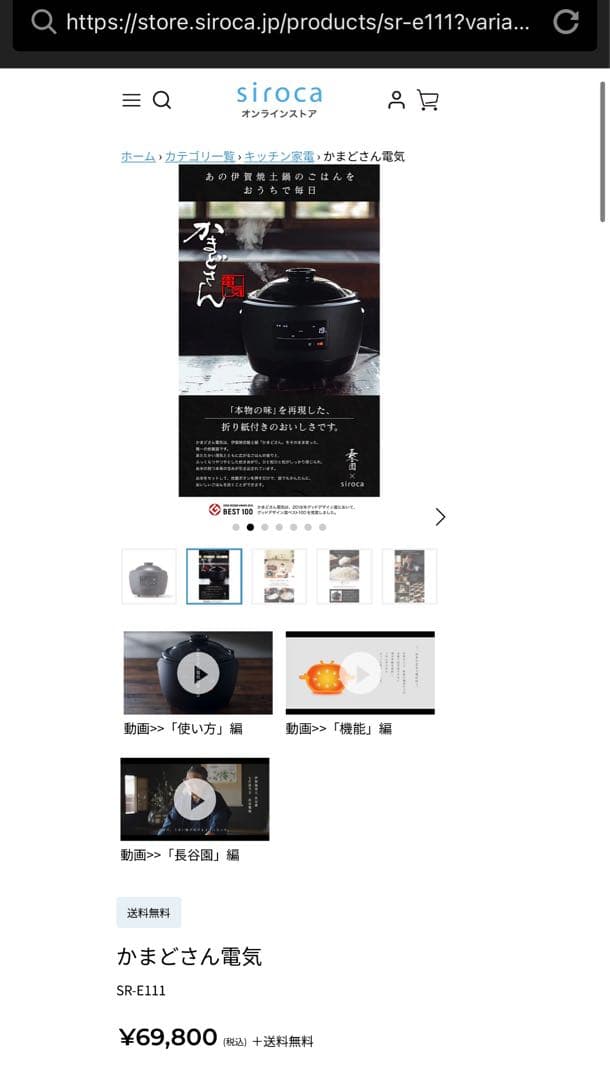Open the site search icon
610x1080 pixels.
pos(162,100)
